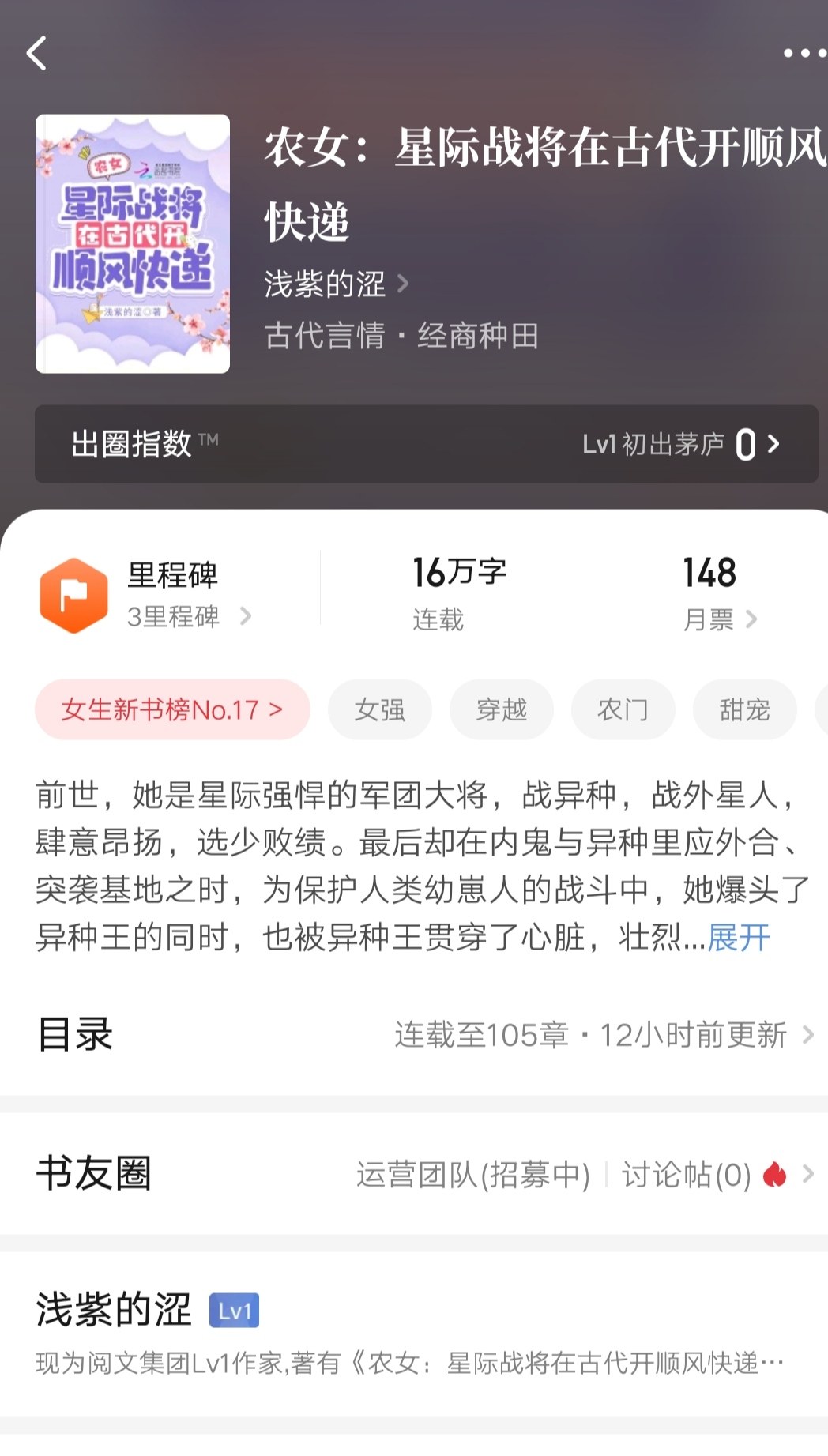Go back using the top-left arrow

coord(36,54)
